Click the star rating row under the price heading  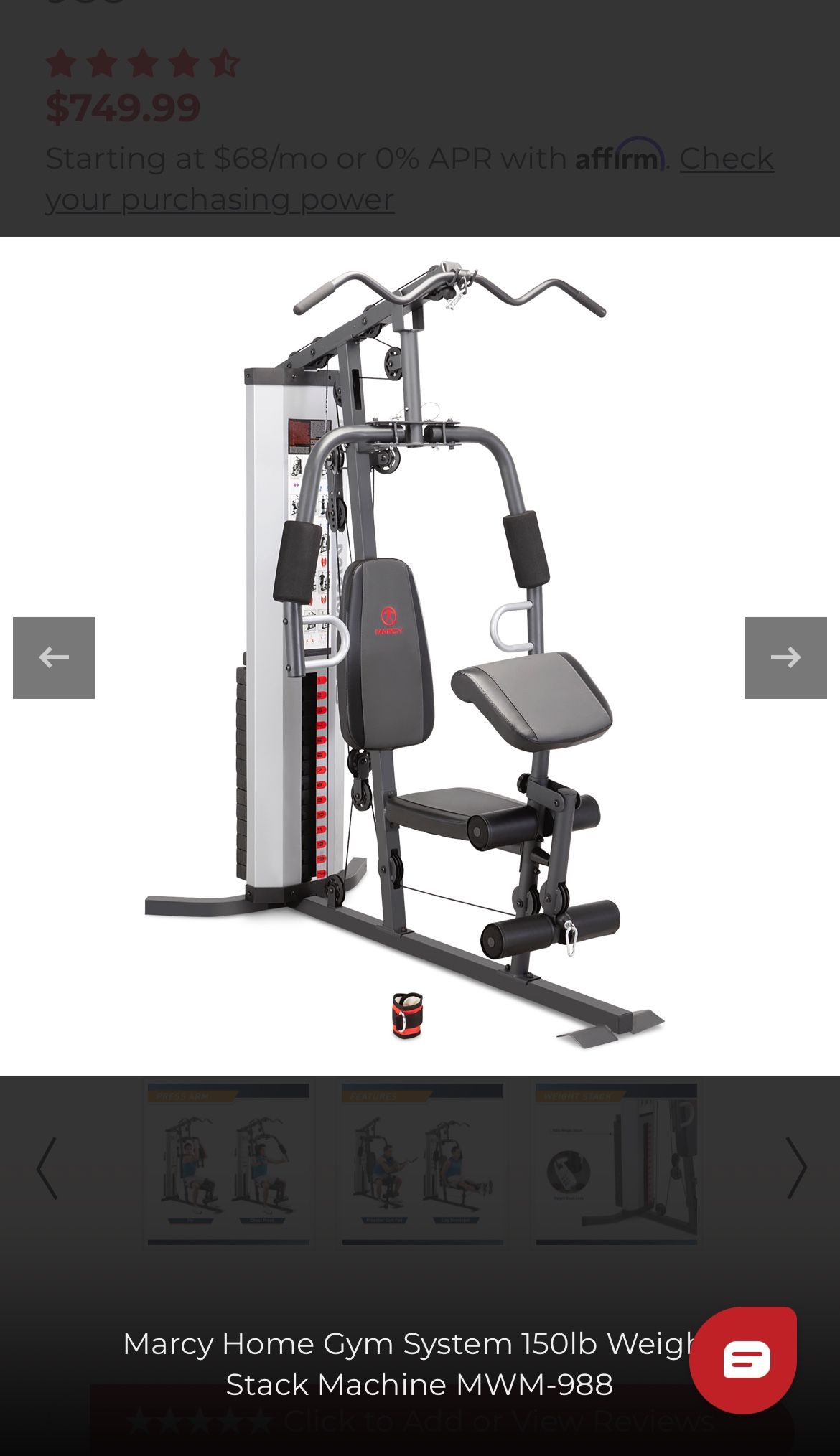click(144, 63)
